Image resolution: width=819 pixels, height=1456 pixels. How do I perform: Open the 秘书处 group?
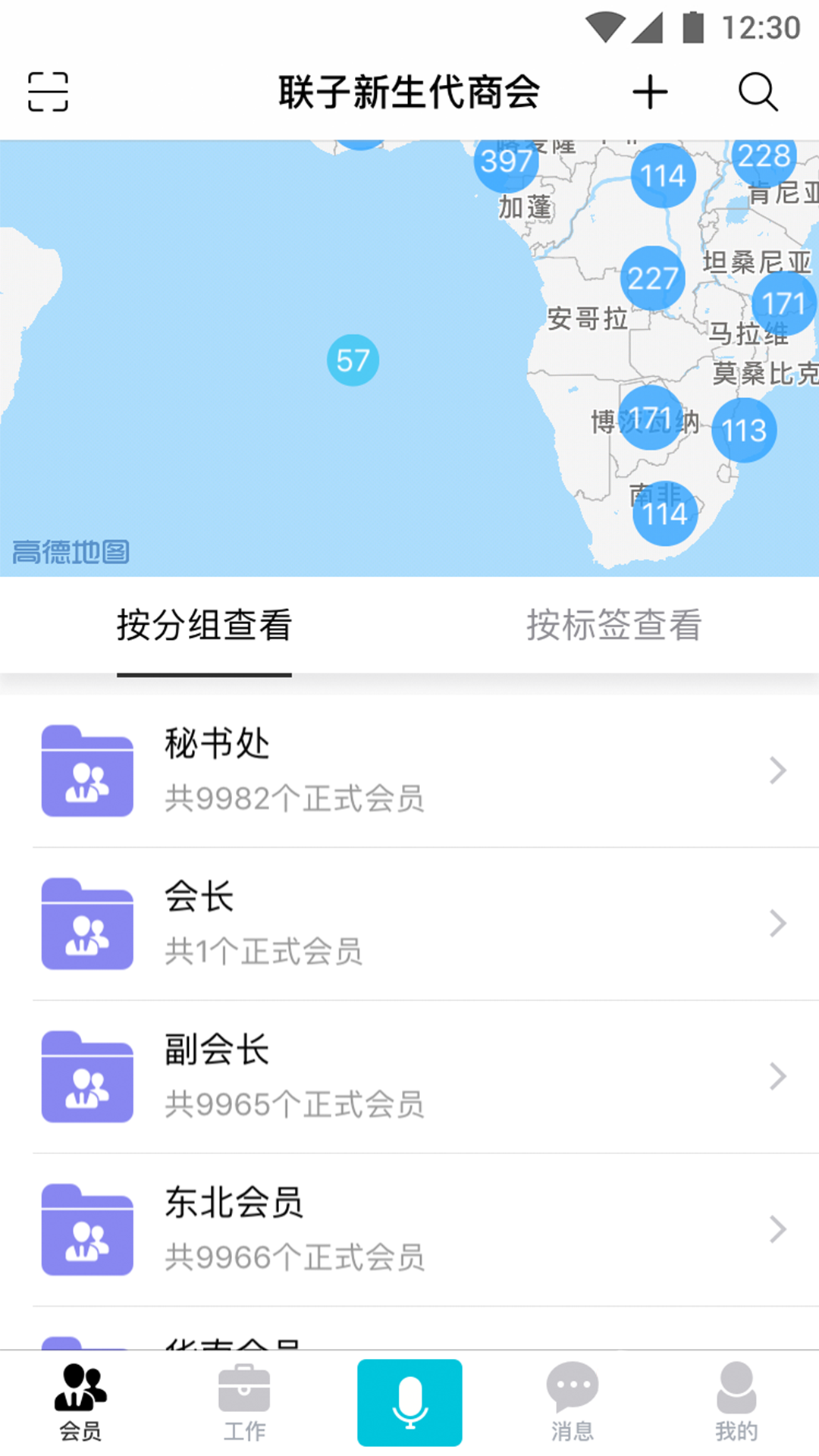[x=409, y=770]
